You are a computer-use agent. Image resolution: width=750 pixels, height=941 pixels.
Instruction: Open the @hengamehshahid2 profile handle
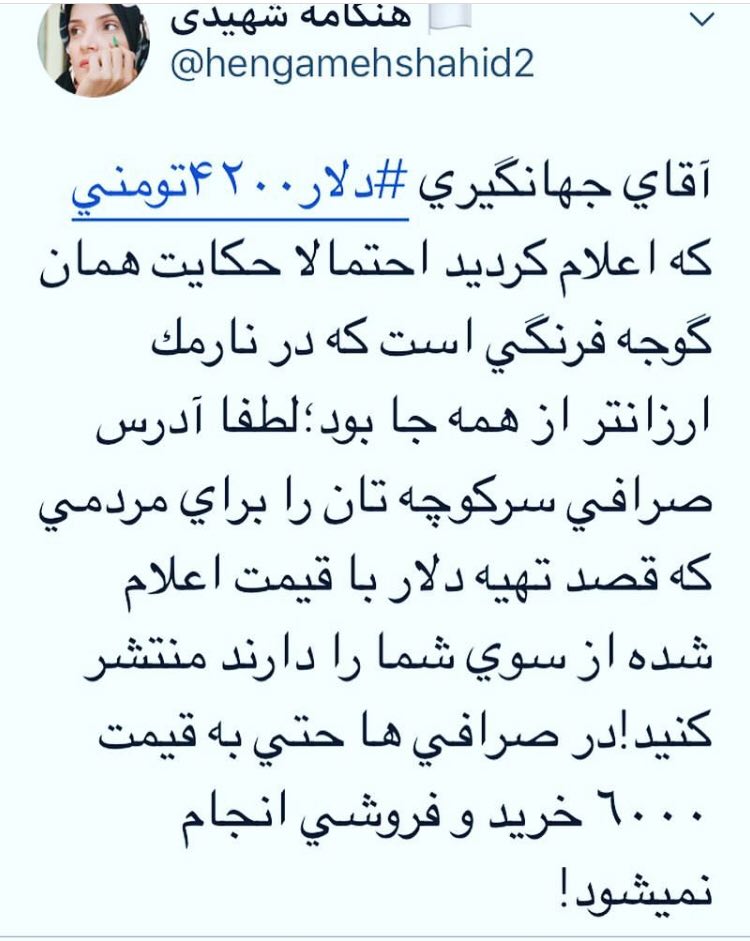point(352,63)
